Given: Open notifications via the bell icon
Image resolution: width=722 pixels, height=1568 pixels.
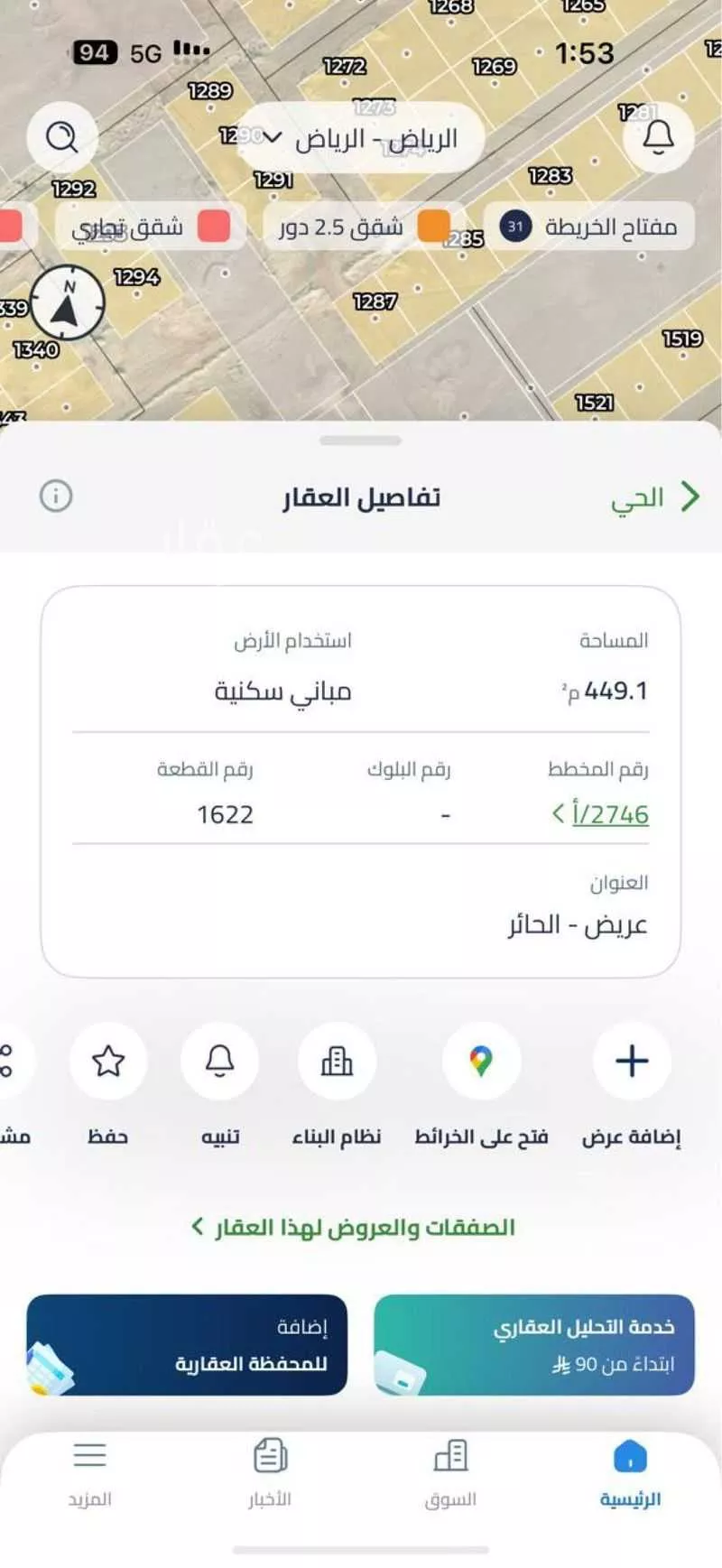Looking at the screenshot, I should [657, 136].
